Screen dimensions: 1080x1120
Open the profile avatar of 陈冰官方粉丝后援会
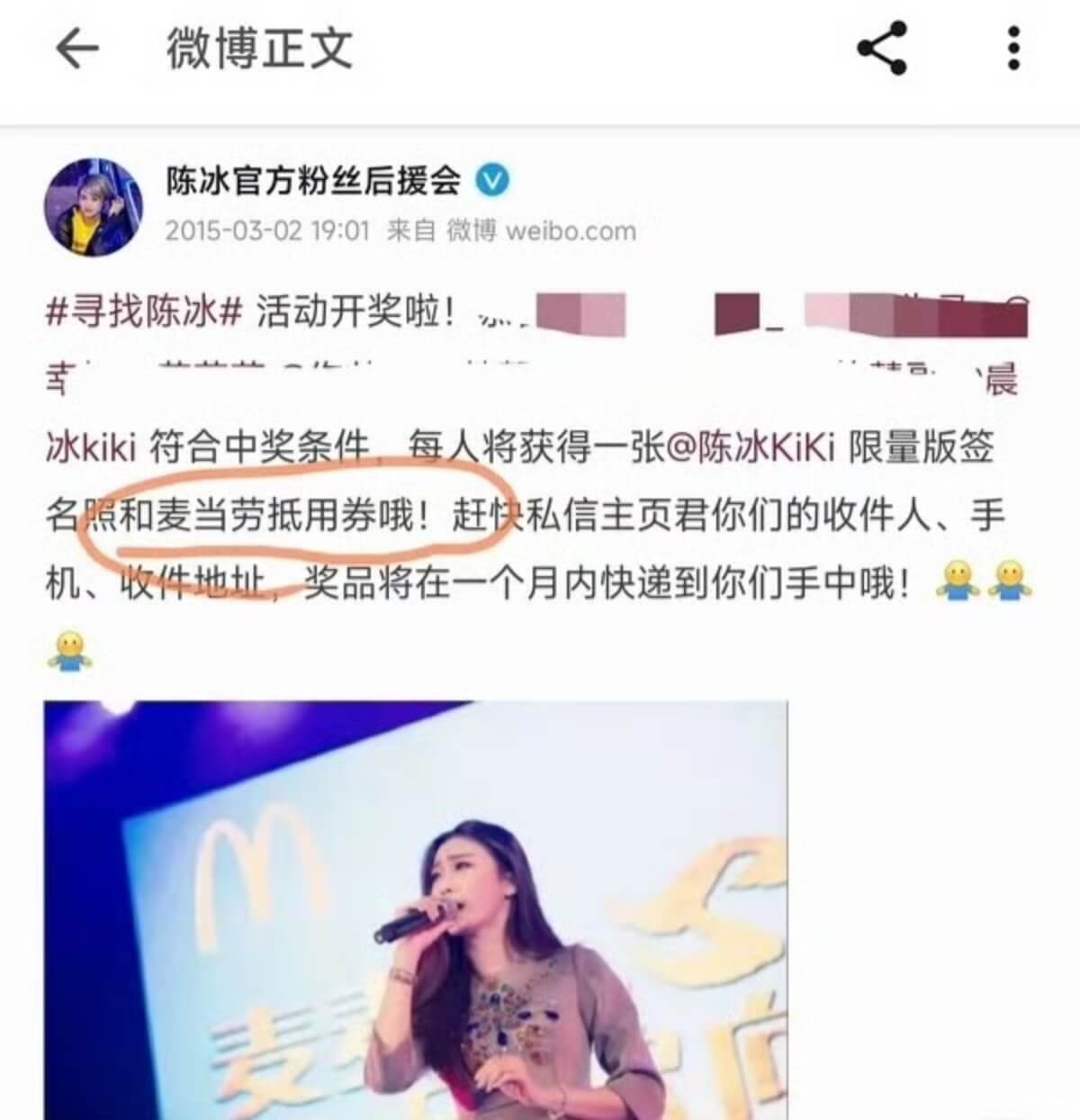coord(94,208)
